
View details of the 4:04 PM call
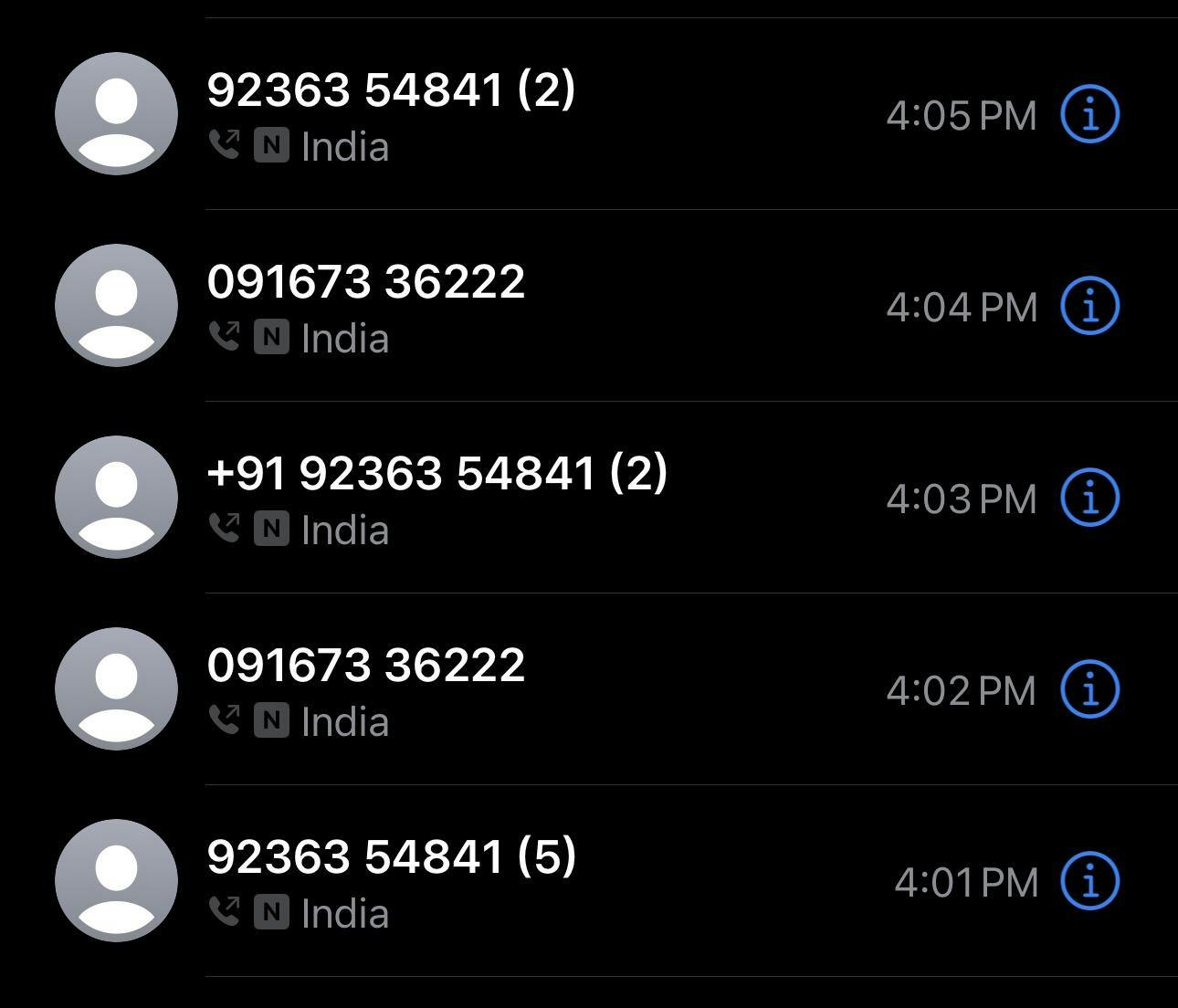tap(1089, 307)
